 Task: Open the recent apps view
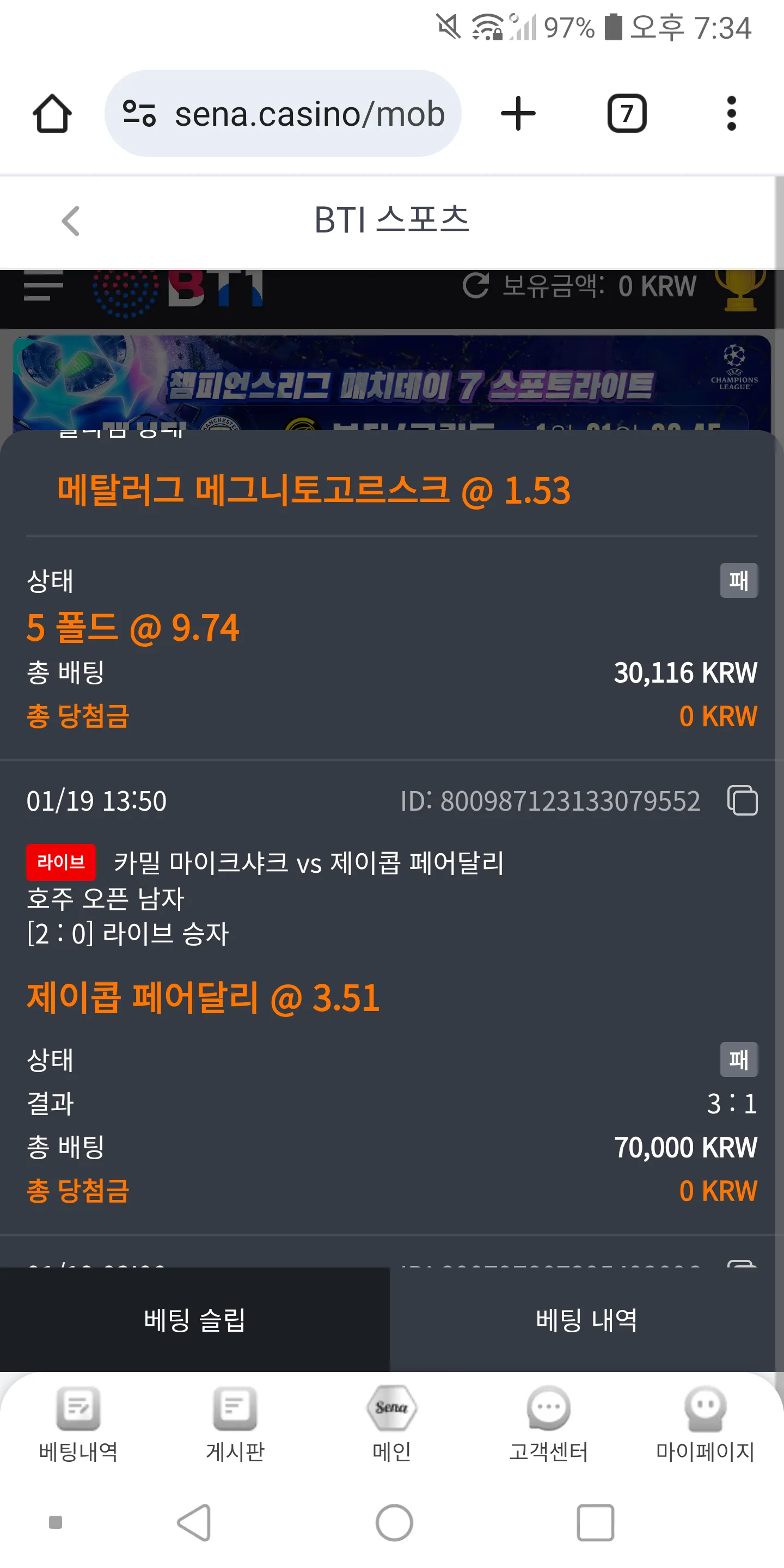(x=595, y=1523)
